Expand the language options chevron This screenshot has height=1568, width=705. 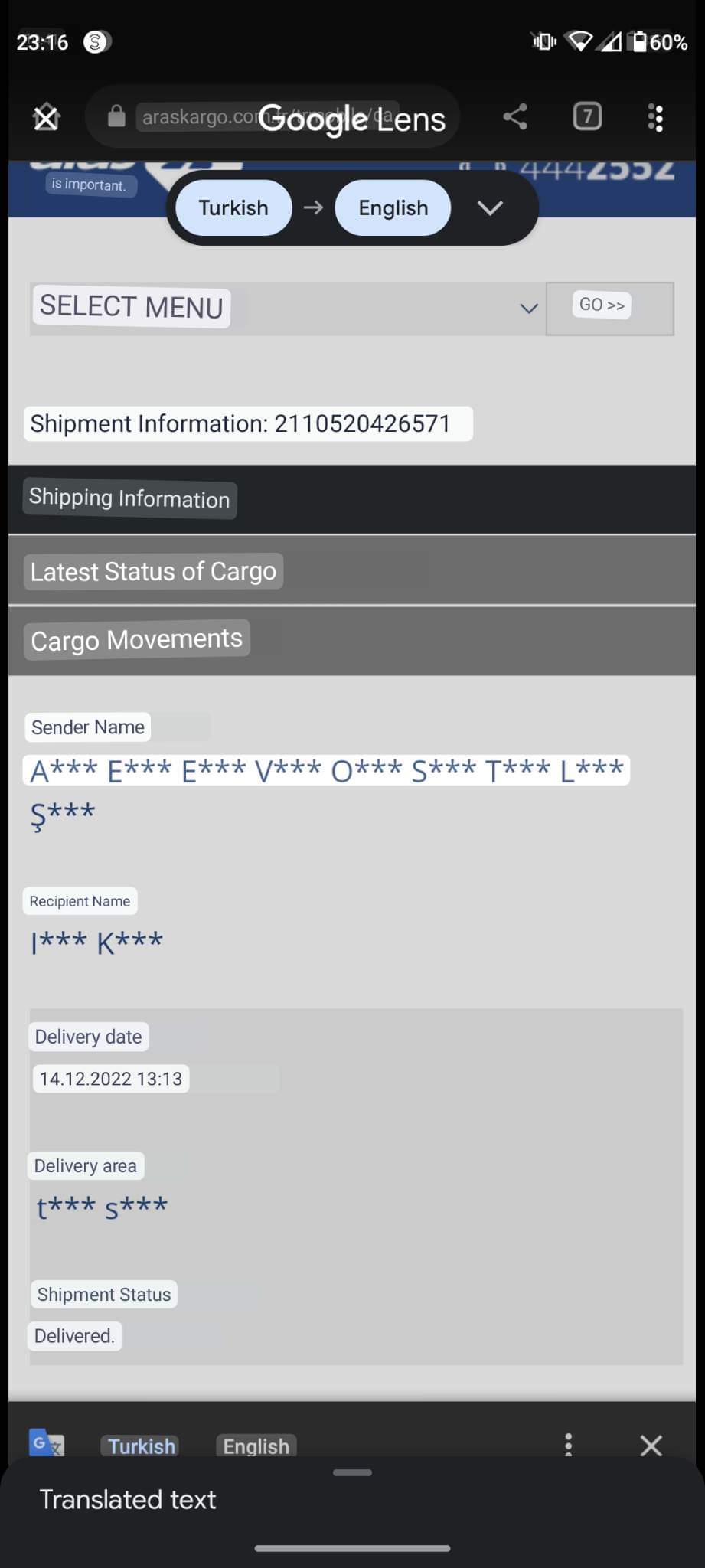[490, 207]
